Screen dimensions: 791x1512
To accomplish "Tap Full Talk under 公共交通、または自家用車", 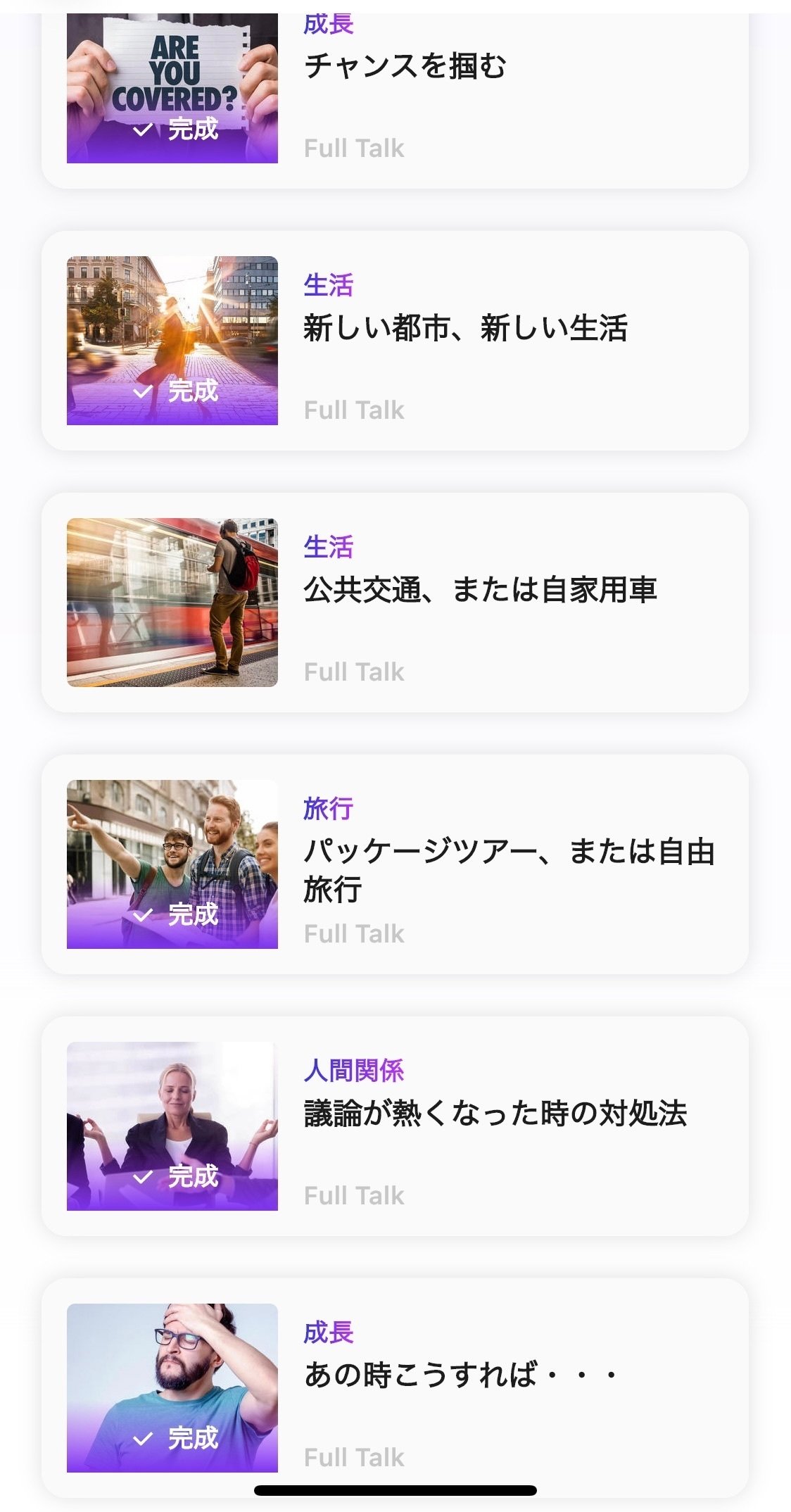I will (x=355, y=672).
